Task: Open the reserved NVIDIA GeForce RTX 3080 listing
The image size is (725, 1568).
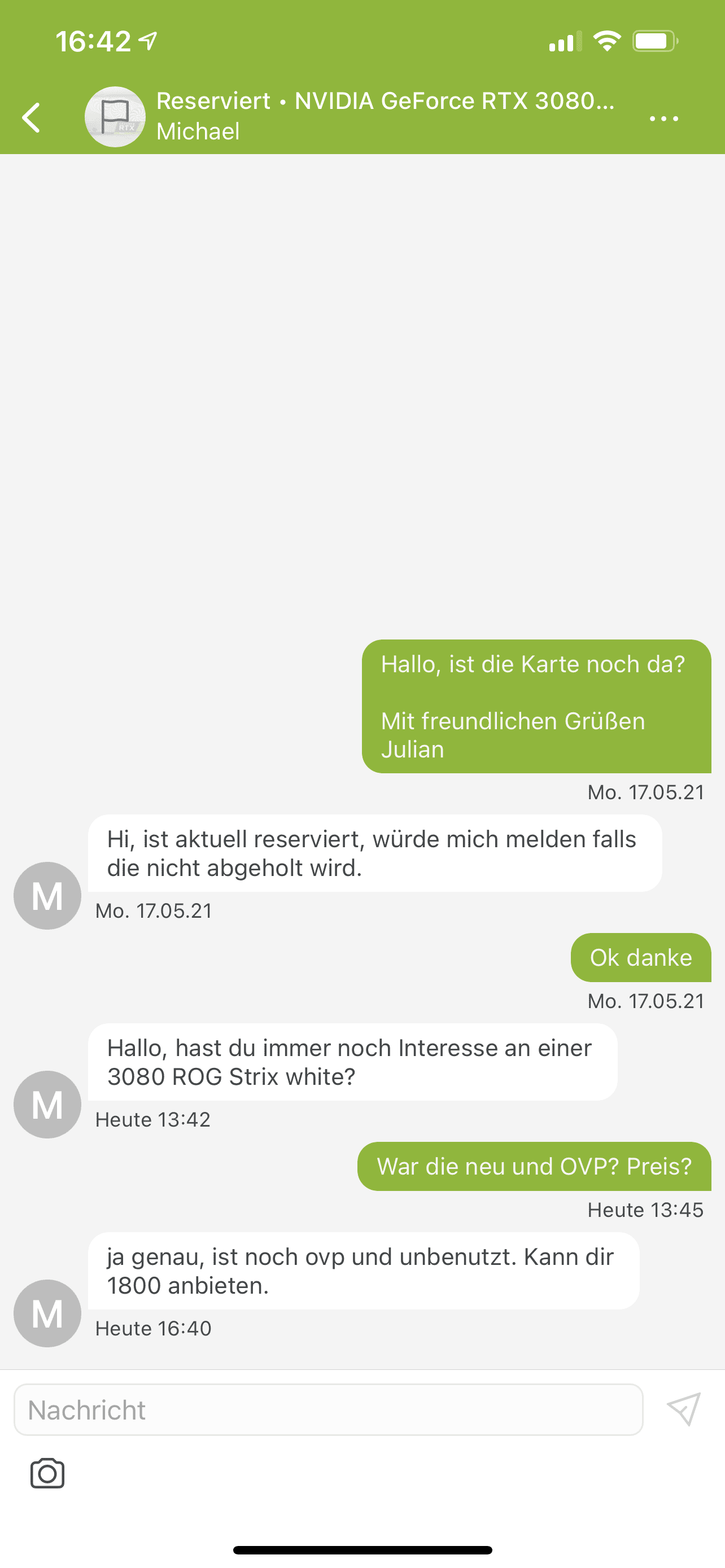Action: [385, 101]
